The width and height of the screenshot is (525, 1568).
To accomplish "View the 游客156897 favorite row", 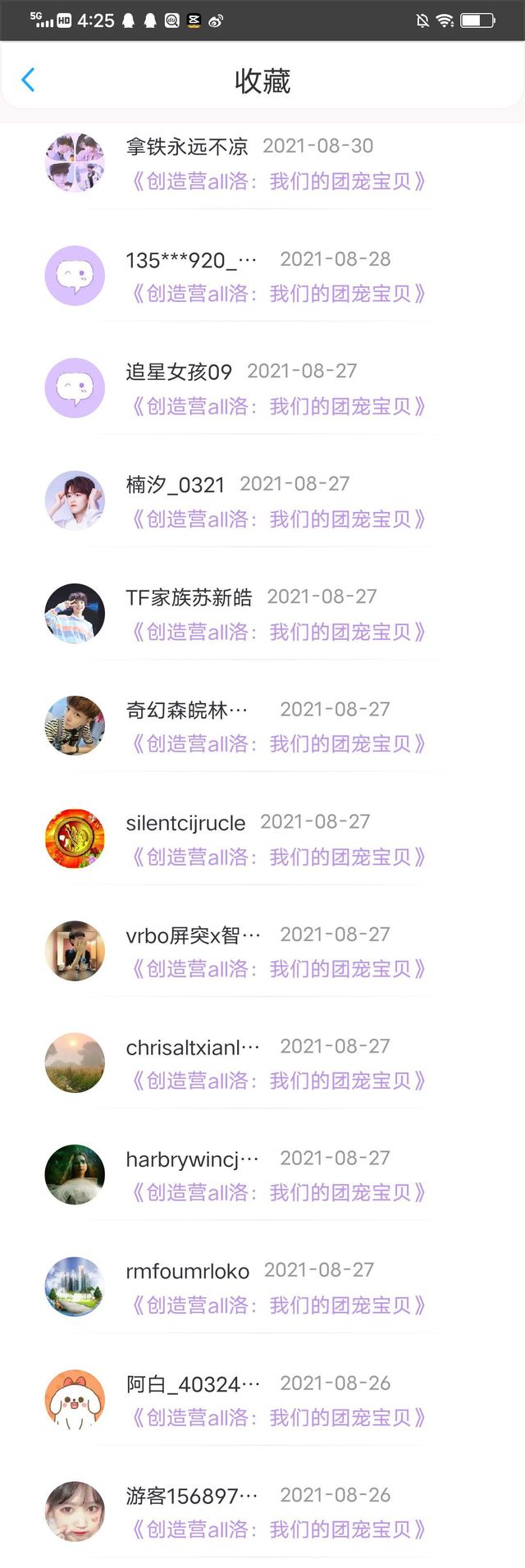I will tap(262, 1512).
